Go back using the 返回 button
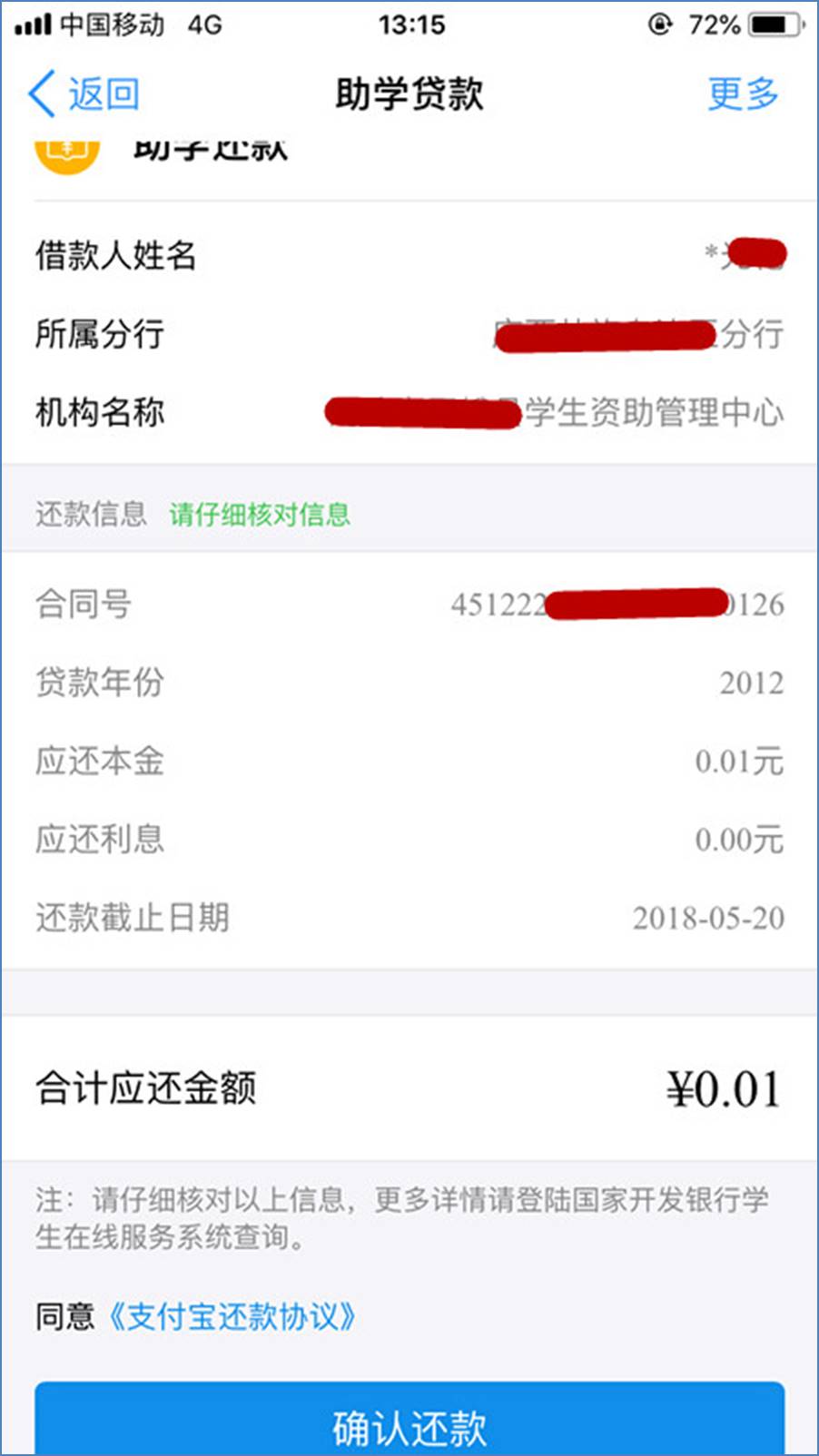The height and width of the screenshot is (1456, 819). [x=84, y=93]
